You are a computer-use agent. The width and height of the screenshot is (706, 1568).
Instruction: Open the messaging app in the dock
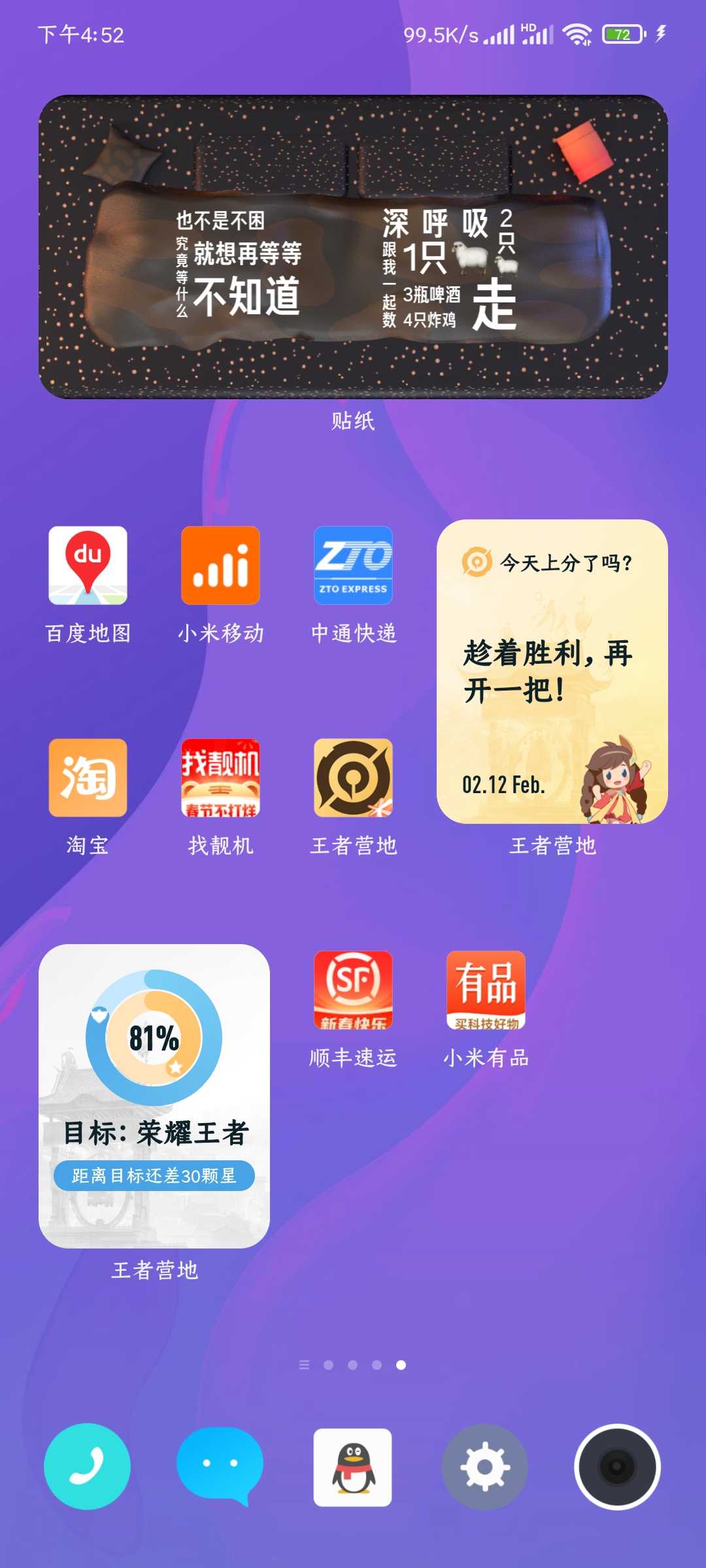pos(220,1467)
